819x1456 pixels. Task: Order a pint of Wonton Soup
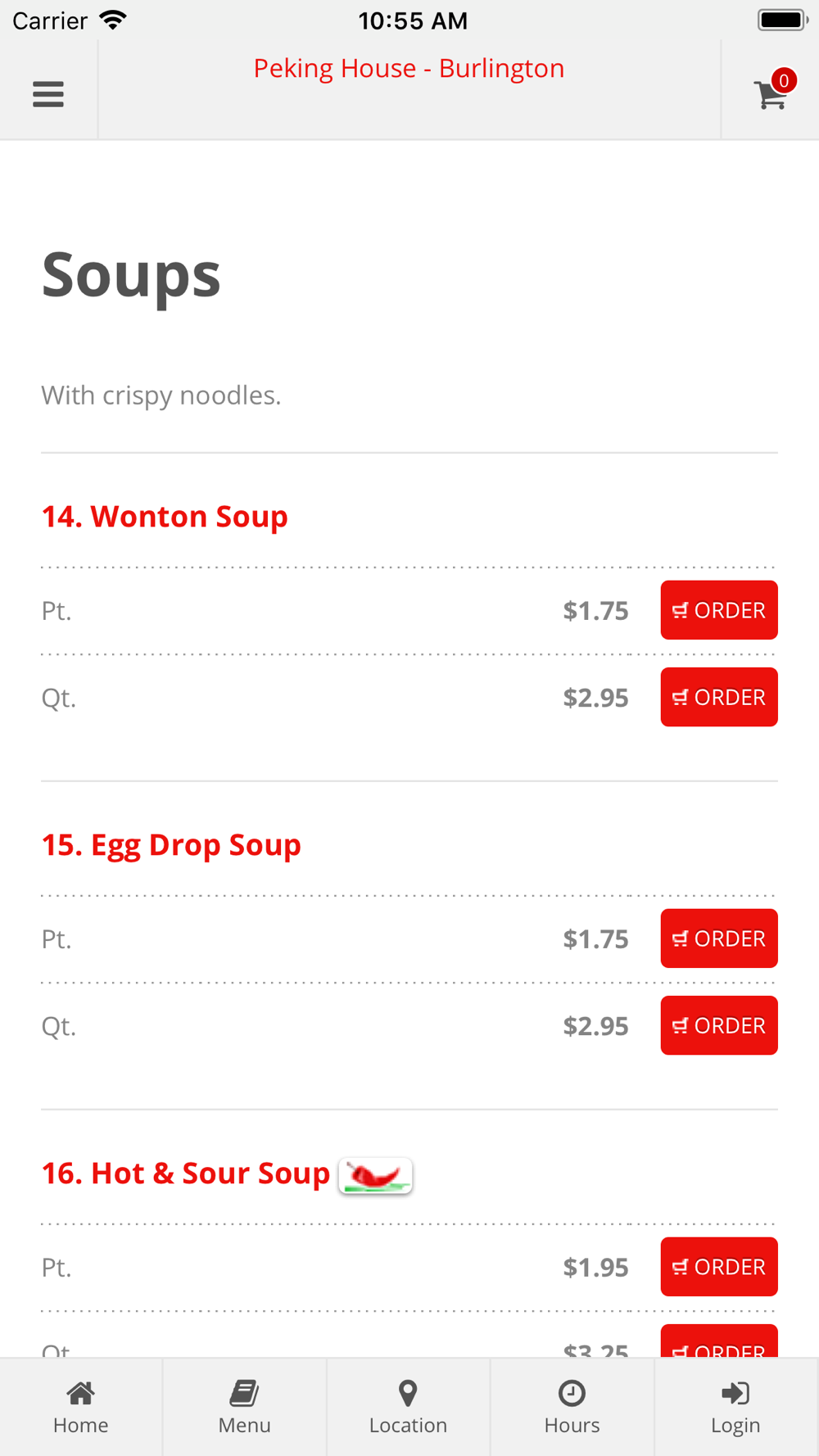(x=719, y=610)
